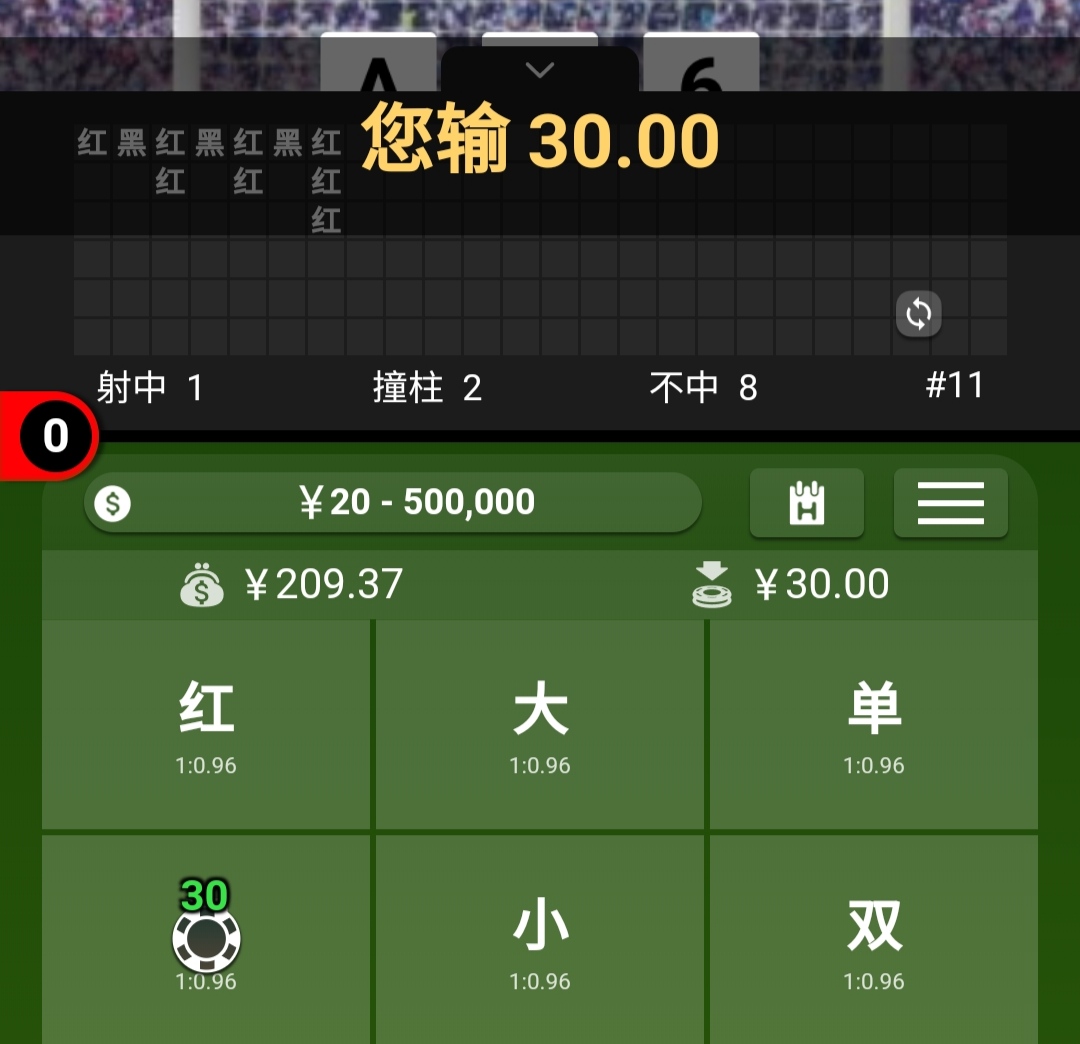
Task: Open the lobby castle icon
Action: [806, 503]
